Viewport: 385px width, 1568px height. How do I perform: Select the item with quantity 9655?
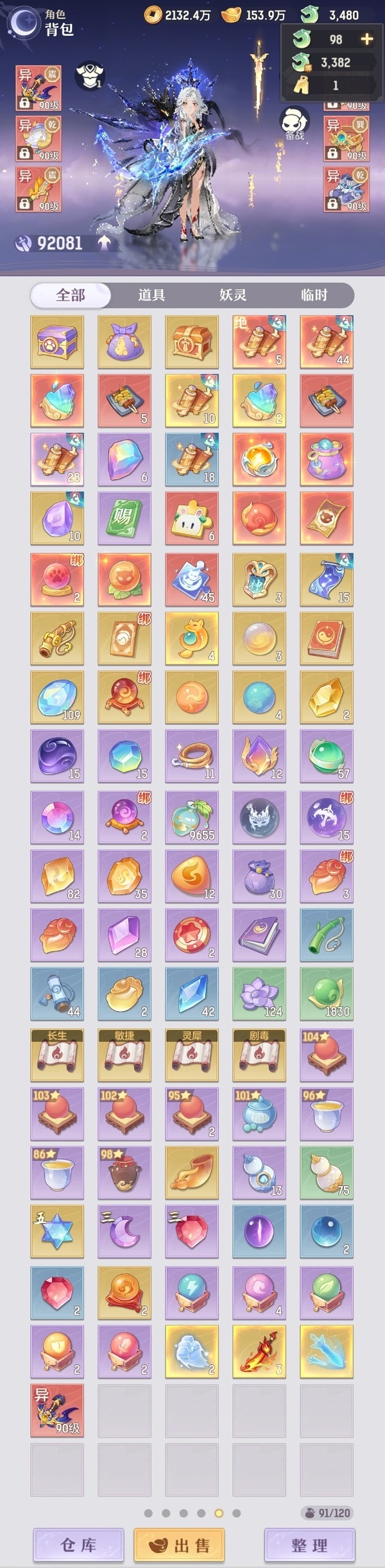(x=192, y=817)
